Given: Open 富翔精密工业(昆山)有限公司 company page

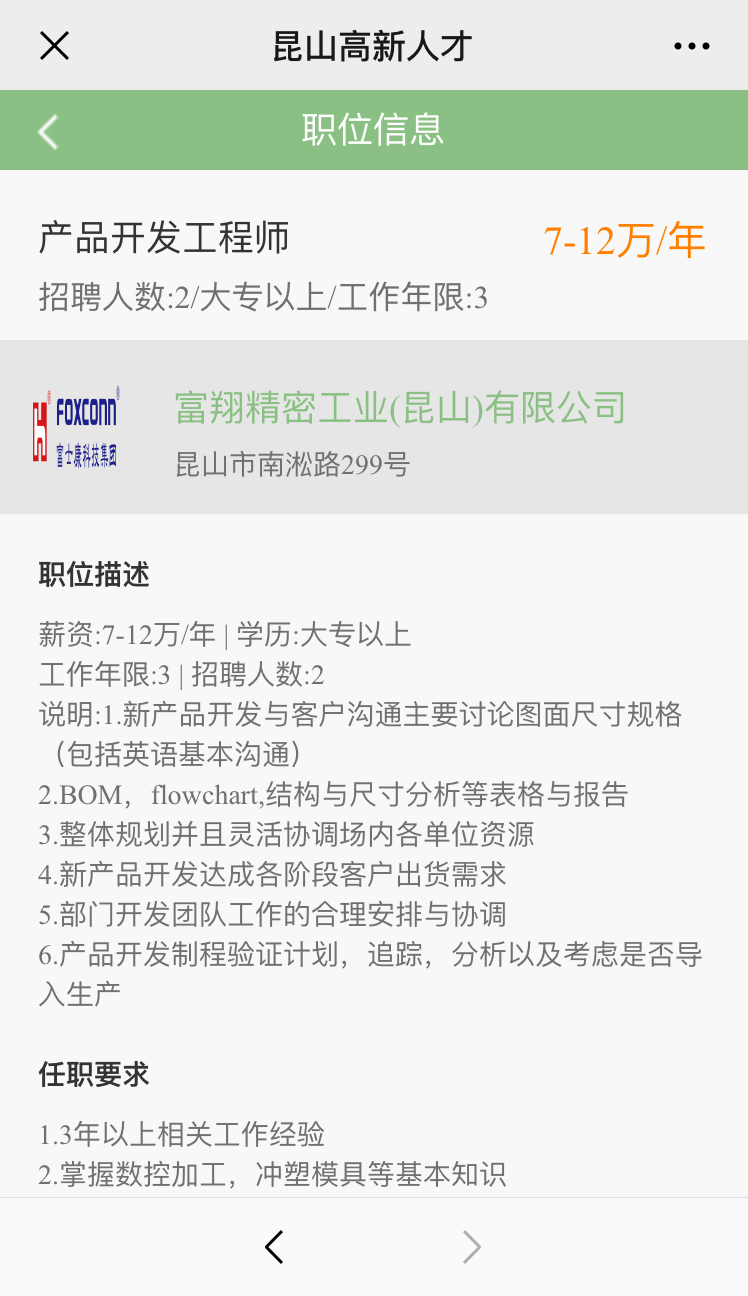Looking at the screenshot, I should click(400, 408).
